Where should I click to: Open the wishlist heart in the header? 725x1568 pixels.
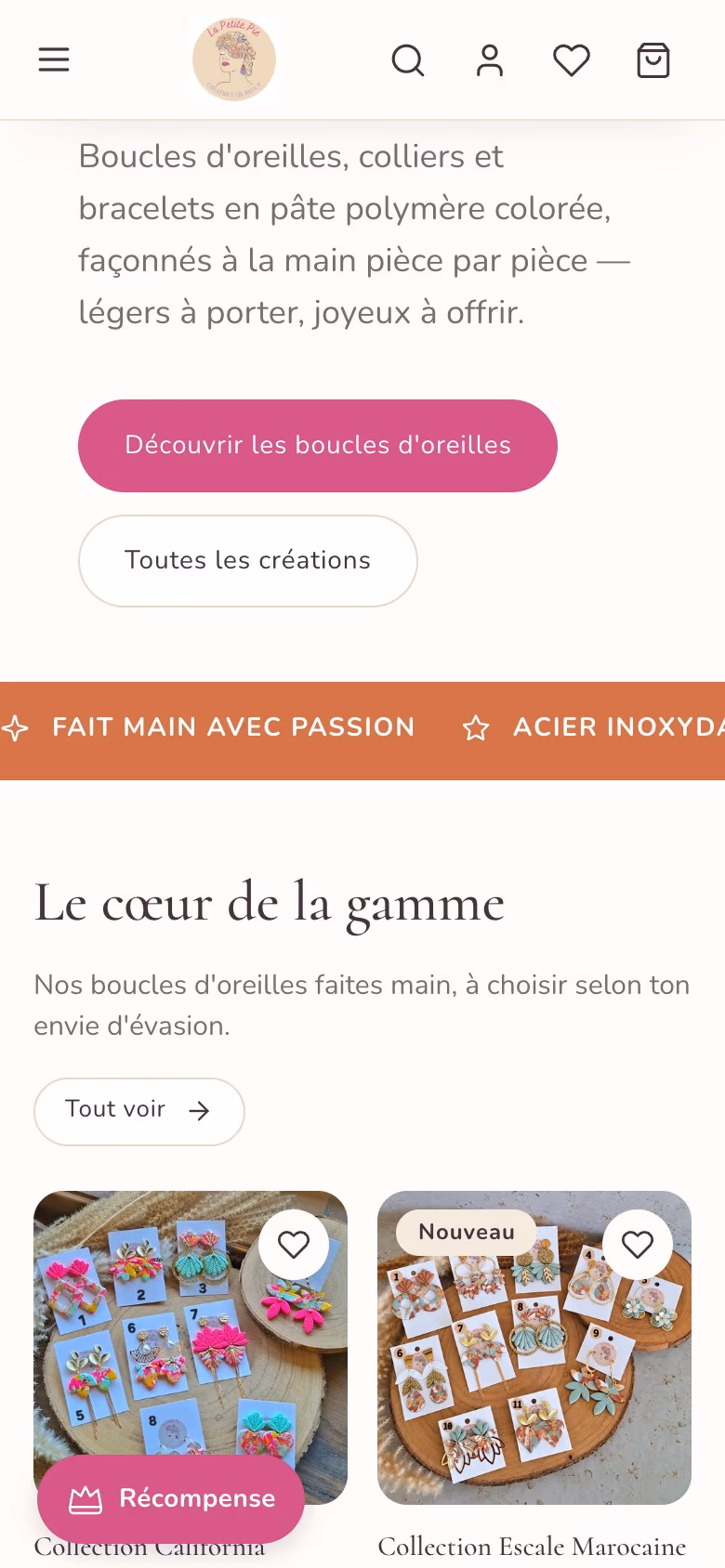point(572,60)
